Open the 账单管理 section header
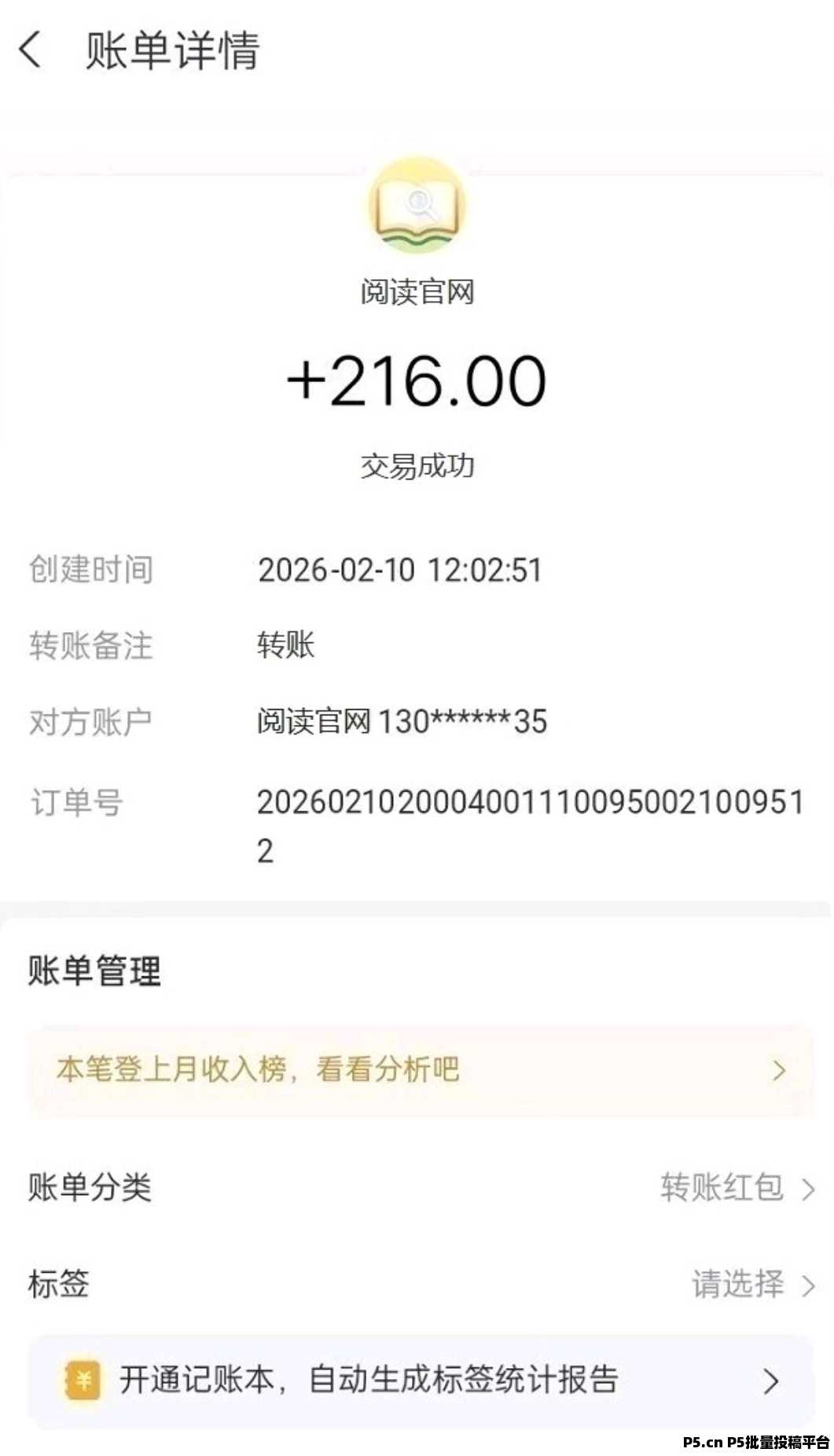The height and width of the screenshot is (1456, 834). coord(94,973)
